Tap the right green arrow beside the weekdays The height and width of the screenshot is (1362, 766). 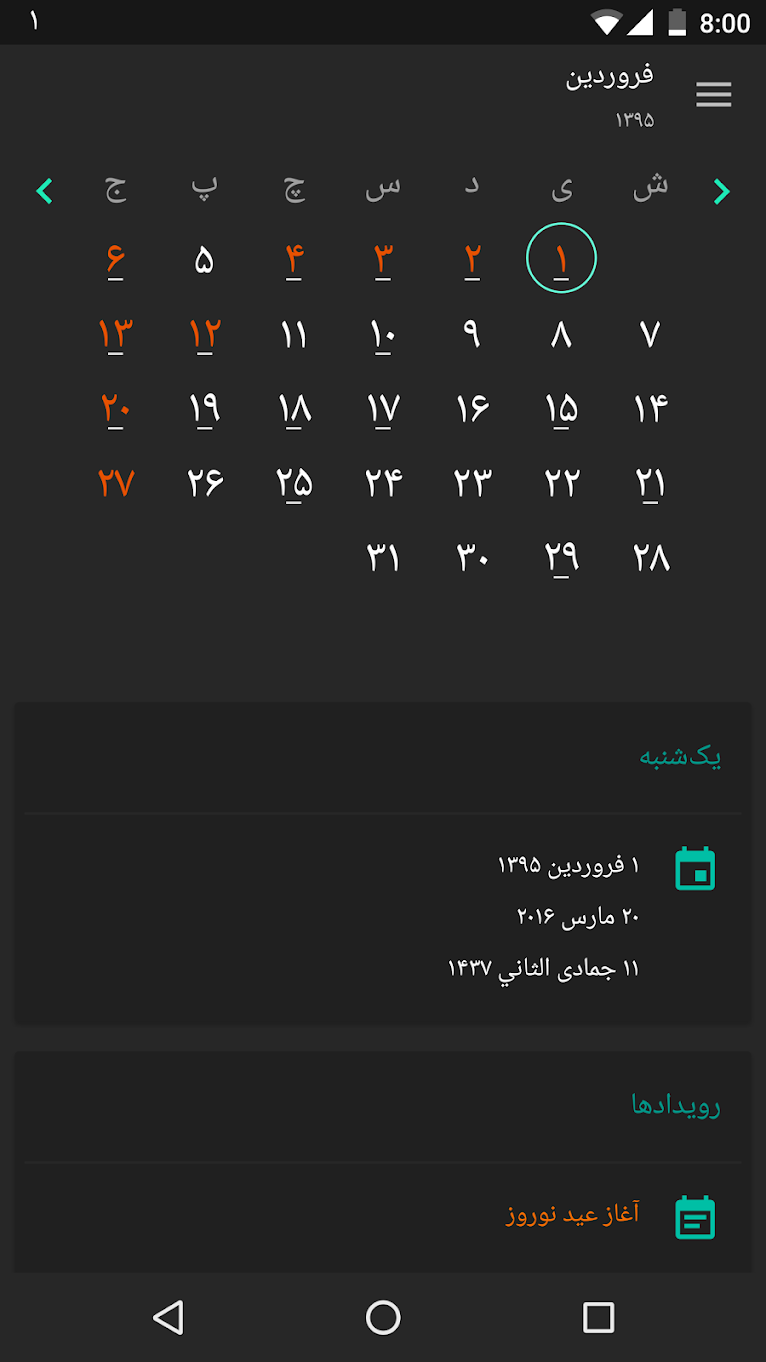pyautogui.click(x=722, y=192)
